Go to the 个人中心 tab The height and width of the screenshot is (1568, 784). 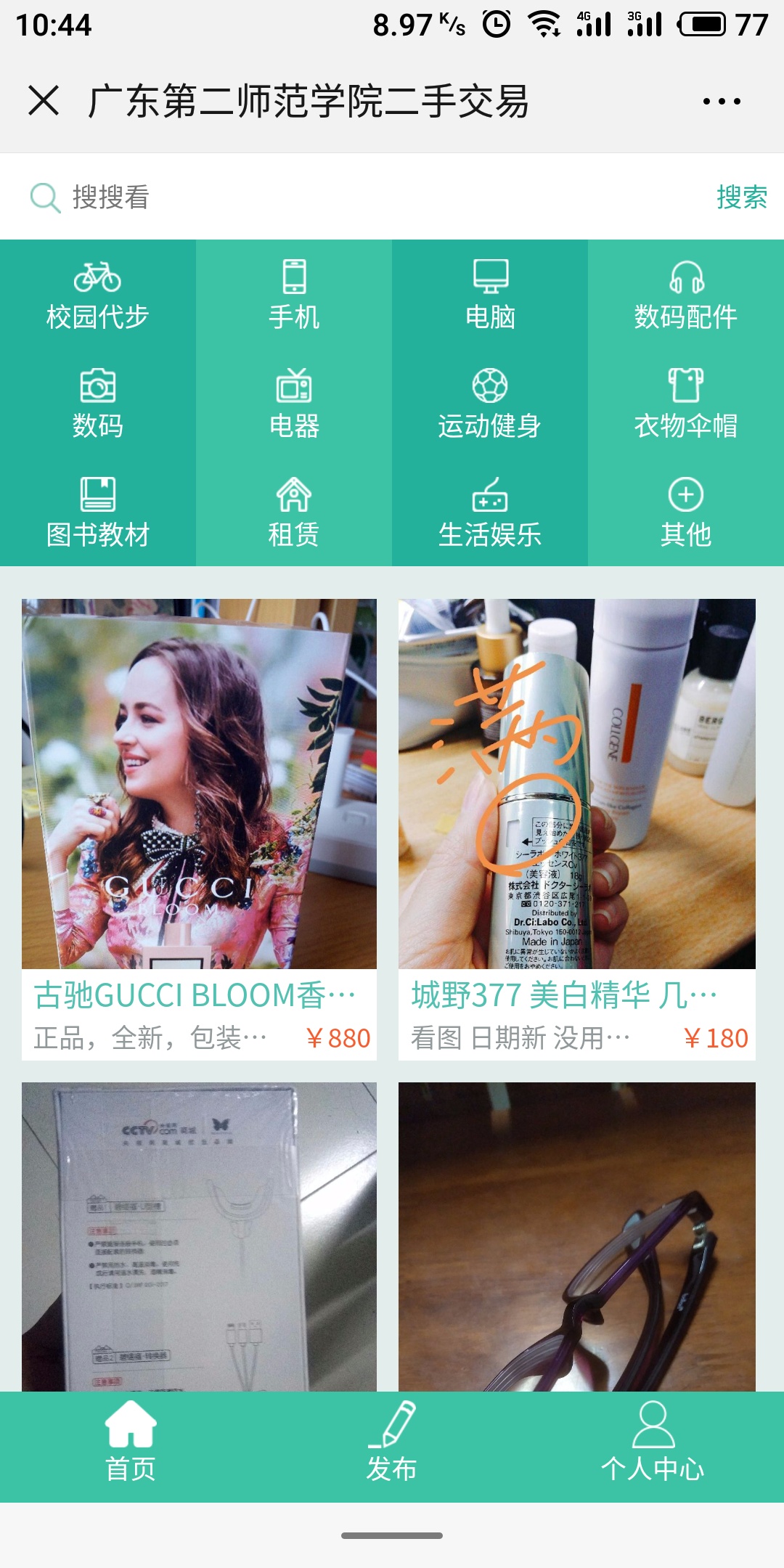point(653,1445)
